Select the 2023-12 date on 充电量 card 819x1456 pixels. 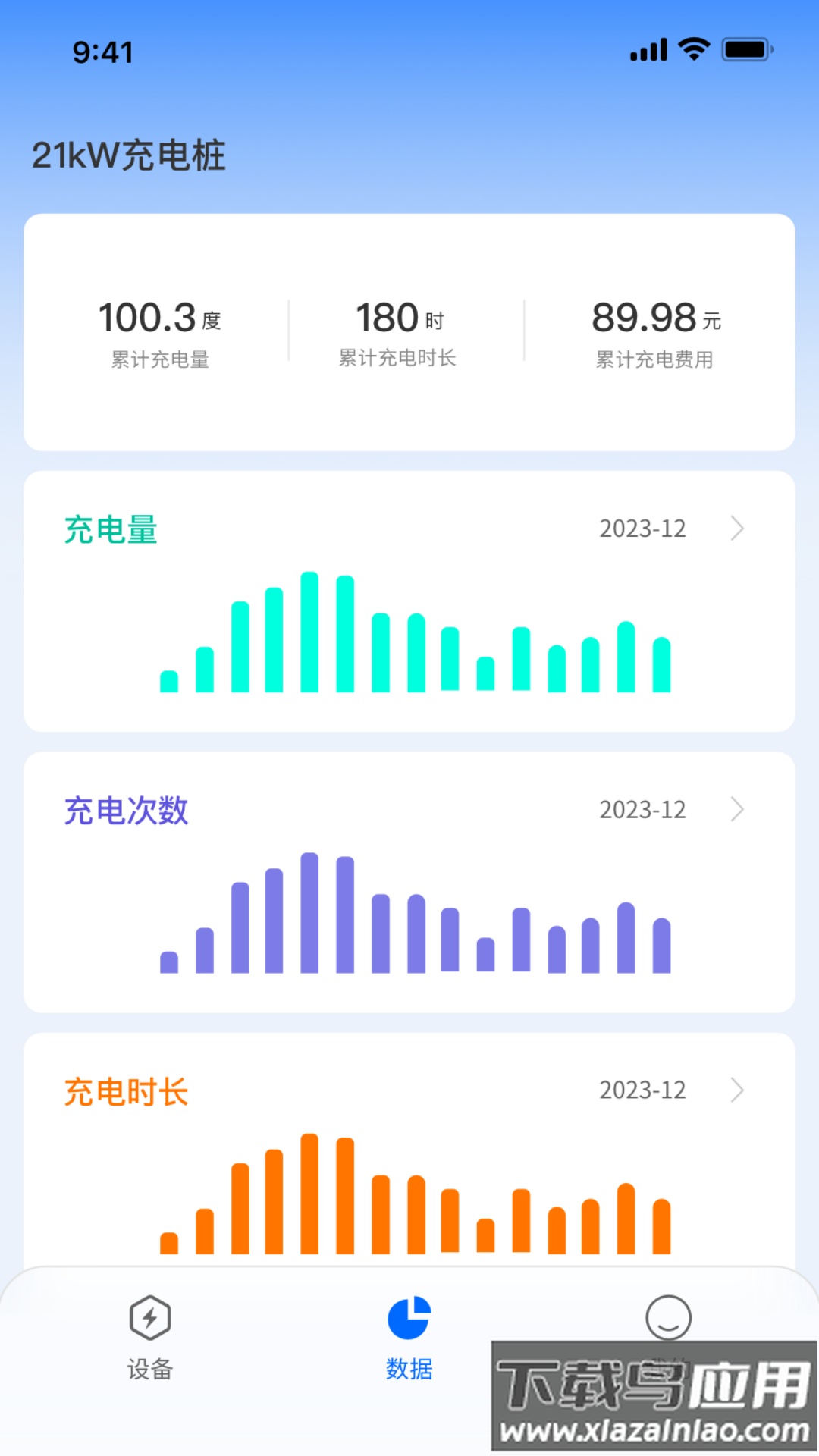(642, 529)
